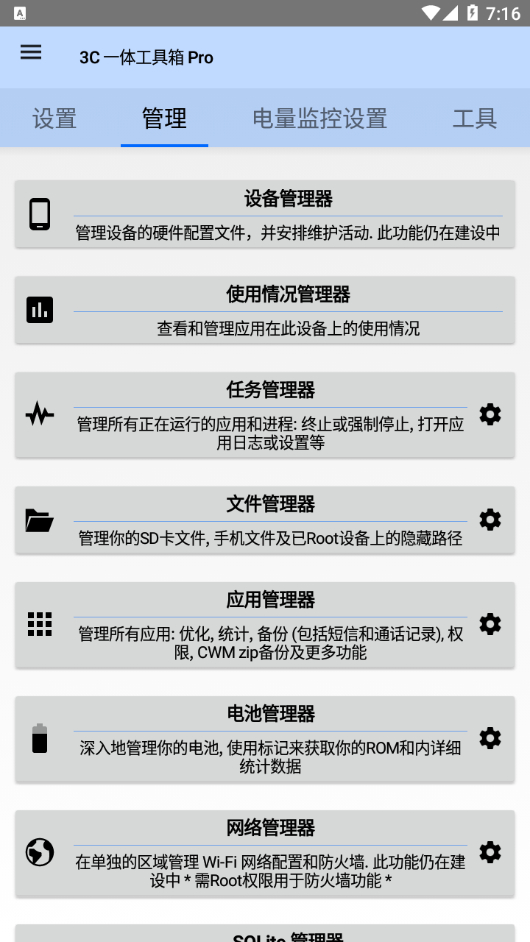The width and height of the screenshot is (530, 942).
Task: Select the 管理 tab
Action: 164,118
